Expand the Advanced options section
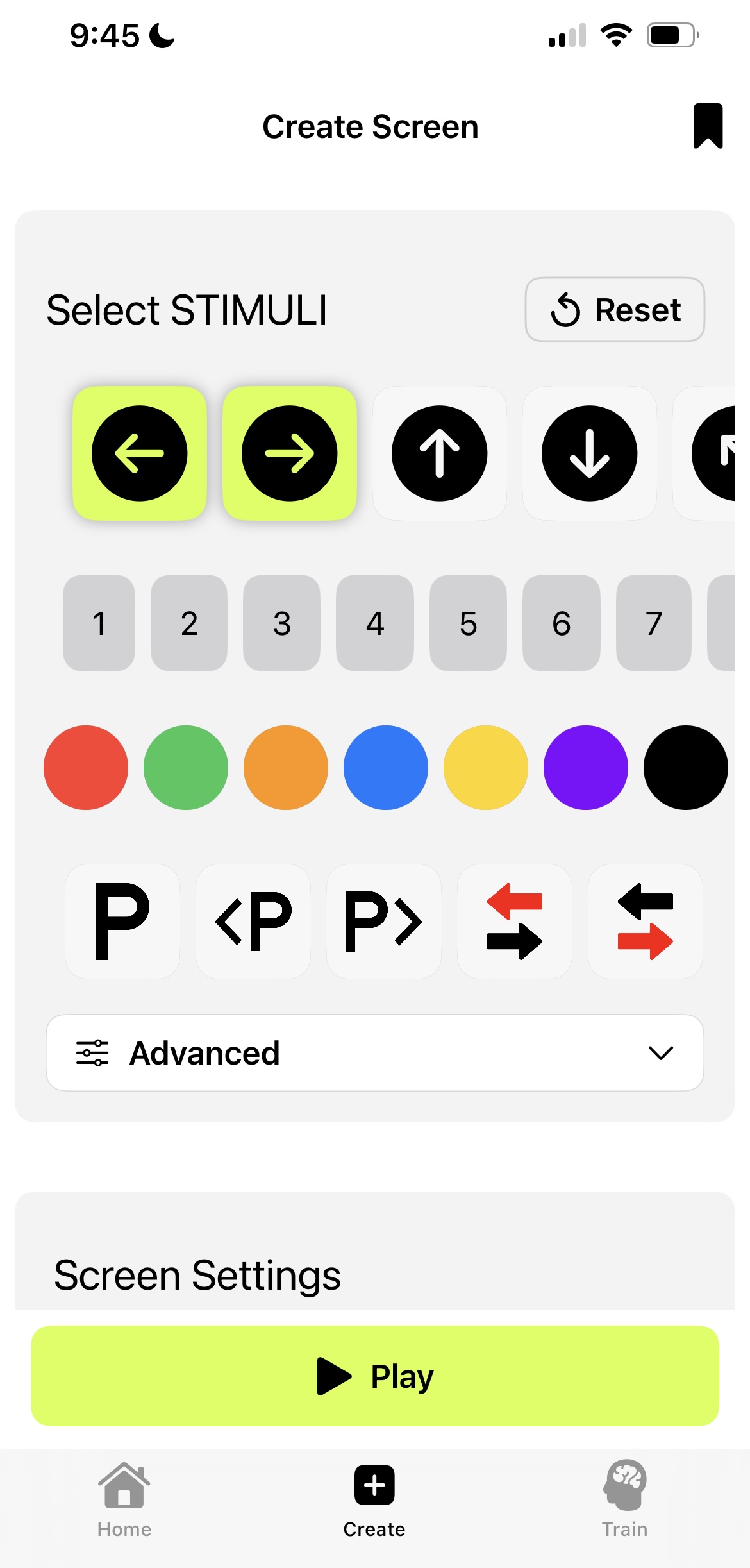This screenshot has height=1568, width=750. [375, 1052]
